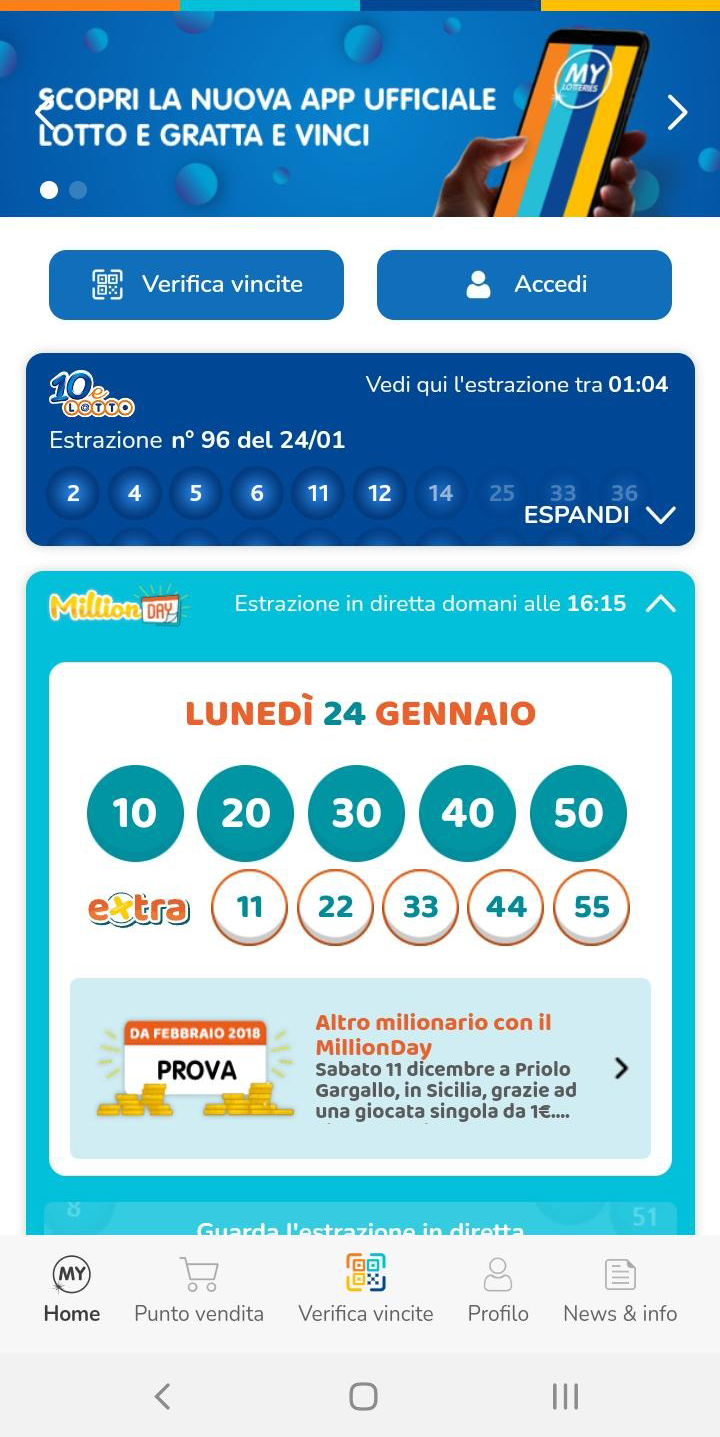Viewport: 720px width, 1437px height.
Task: Go back with the system back button
Action: tap(162, 1396)
